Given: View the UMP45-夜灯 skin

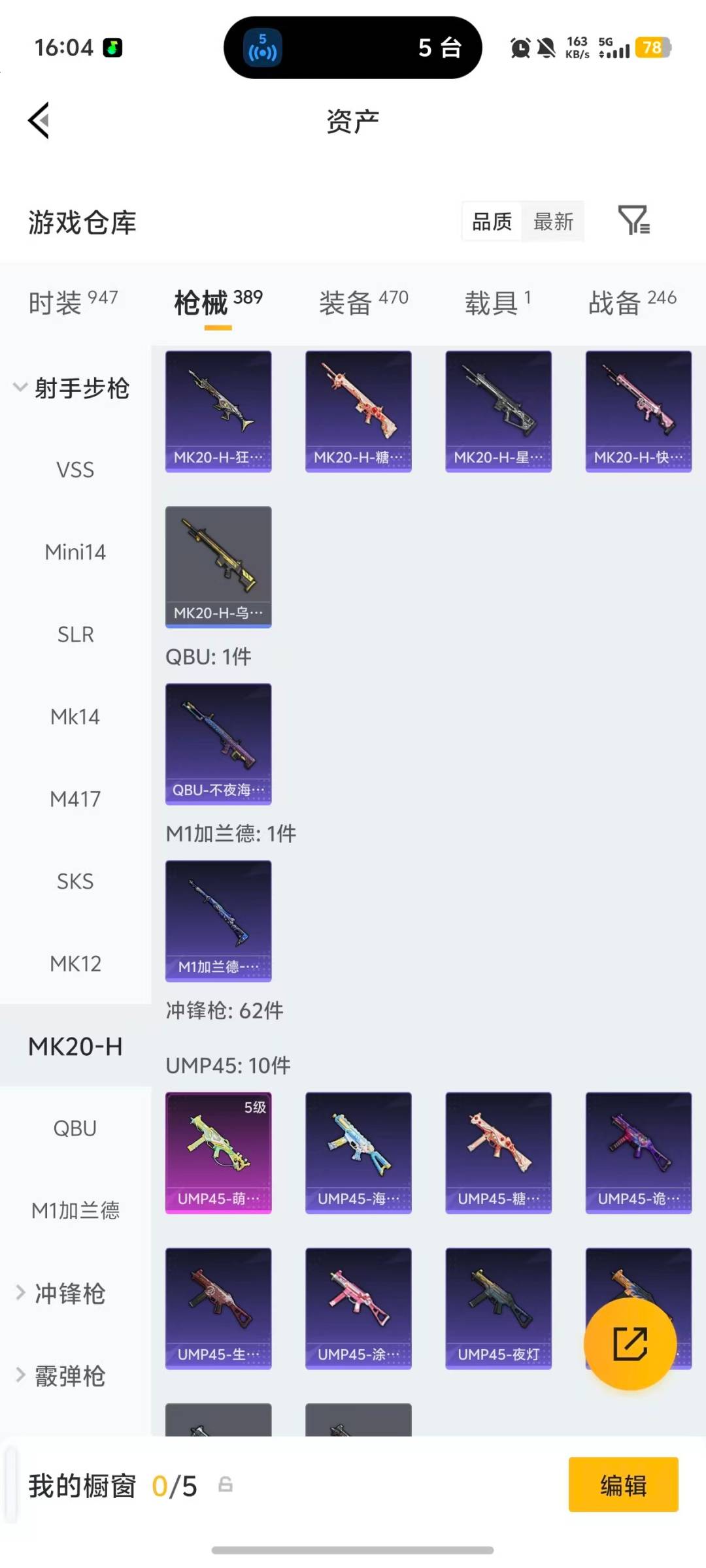Looking at the screenshot, I should coord(498,1308).
